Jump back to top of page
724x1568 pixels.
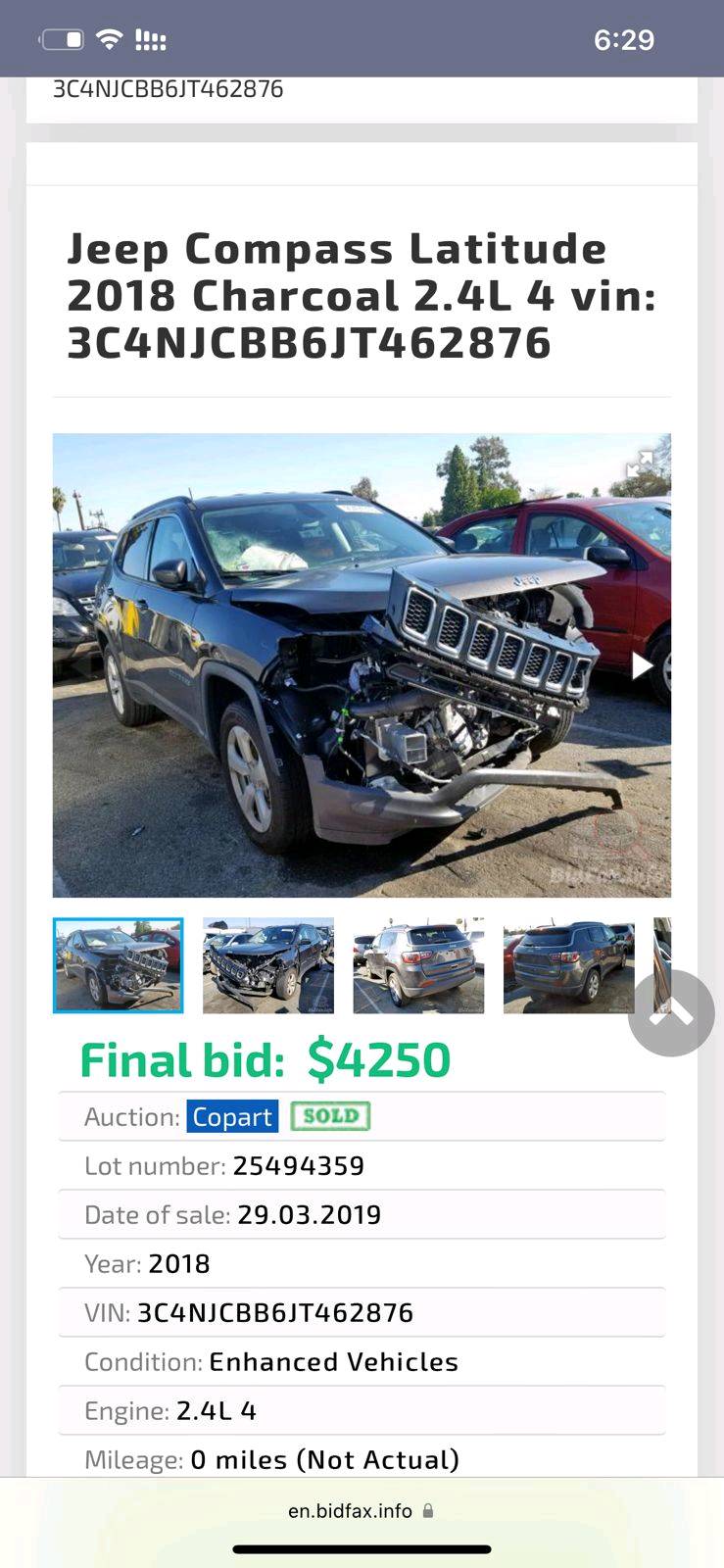671,1013
